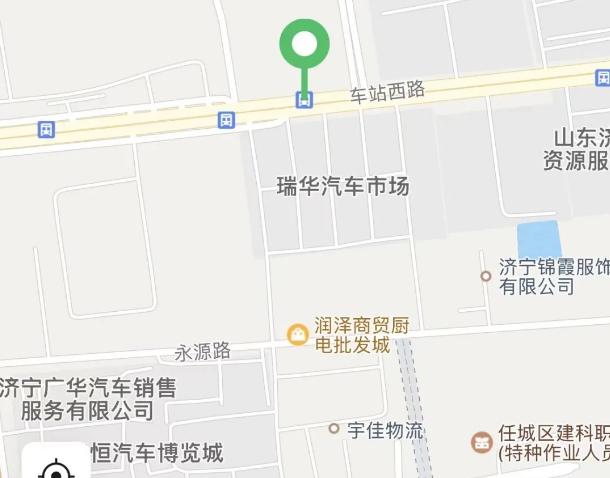610x478 pixels.
Task: Tap the green location pin marker
Action: tap(304, 44)
